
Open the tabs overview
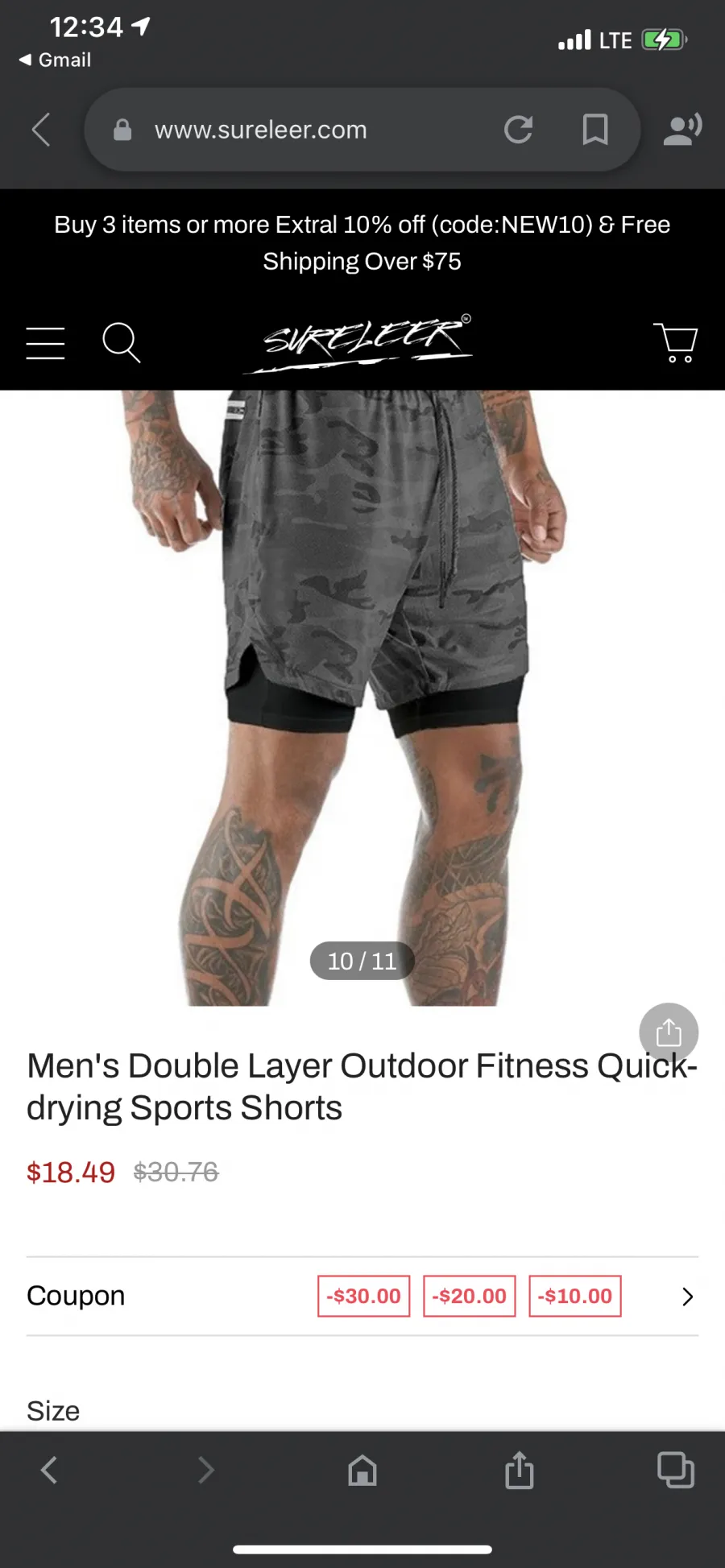676,1470
